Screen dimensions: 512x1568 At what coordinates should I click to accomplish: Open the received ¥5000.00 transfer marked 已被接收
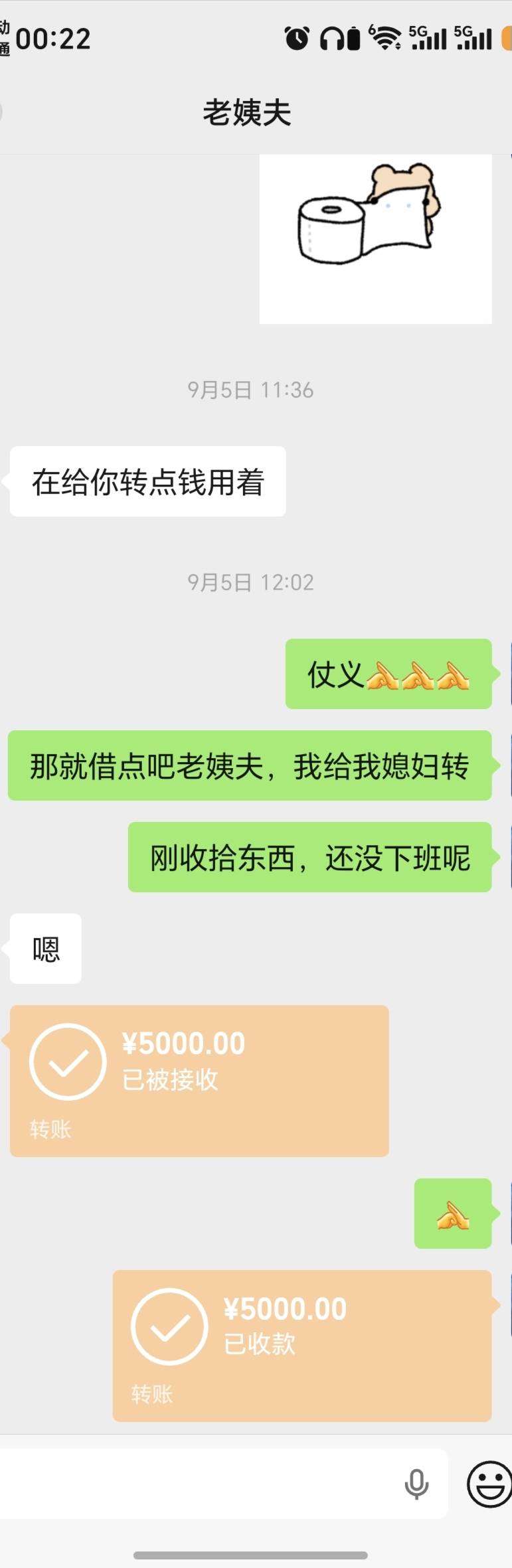[x=199, y=1081]
